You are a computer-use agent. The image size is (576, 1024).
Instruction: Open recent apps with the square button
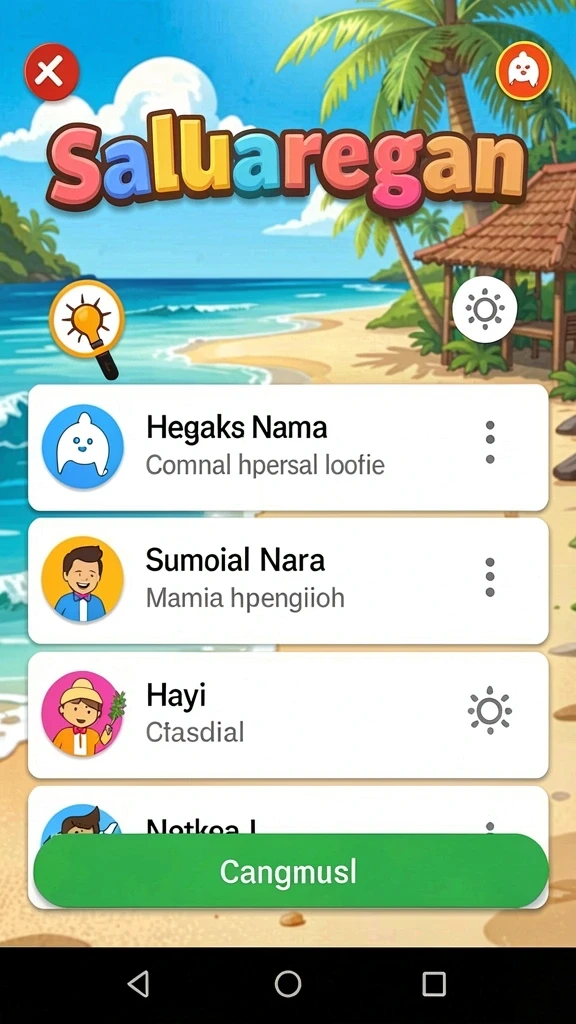click(434, 984)
